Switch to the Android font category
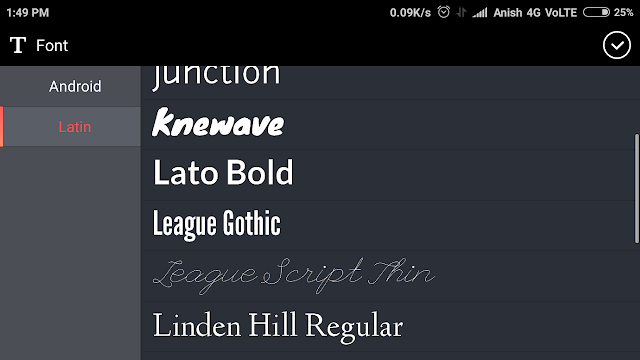The width and height of the screenshot is (640, 360). click(x=71, y=86)
